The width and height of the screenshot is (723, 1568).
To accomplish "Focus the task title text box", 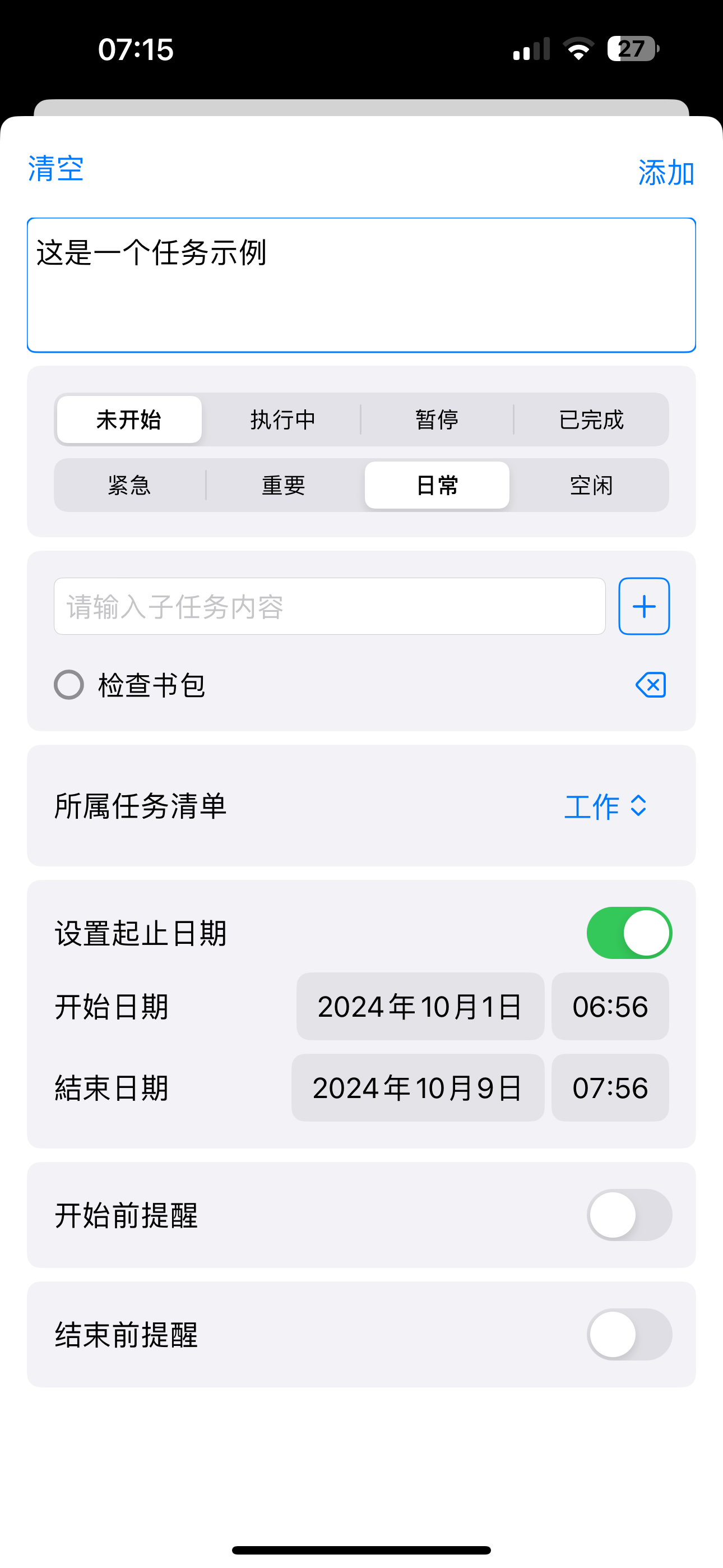I will [361, 285].
